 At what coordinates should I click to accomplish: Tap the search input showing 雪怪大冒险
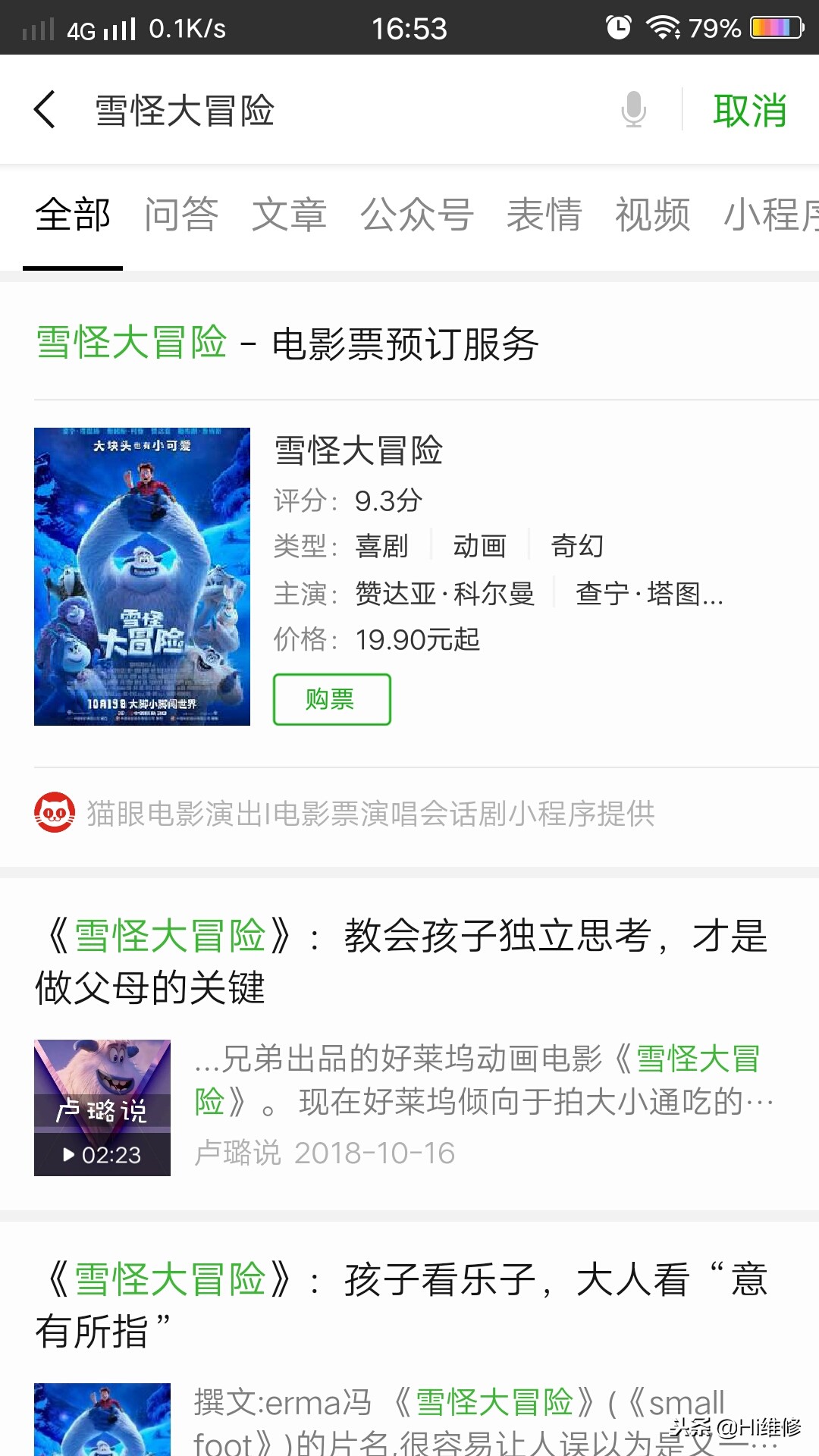coord(186,109)
